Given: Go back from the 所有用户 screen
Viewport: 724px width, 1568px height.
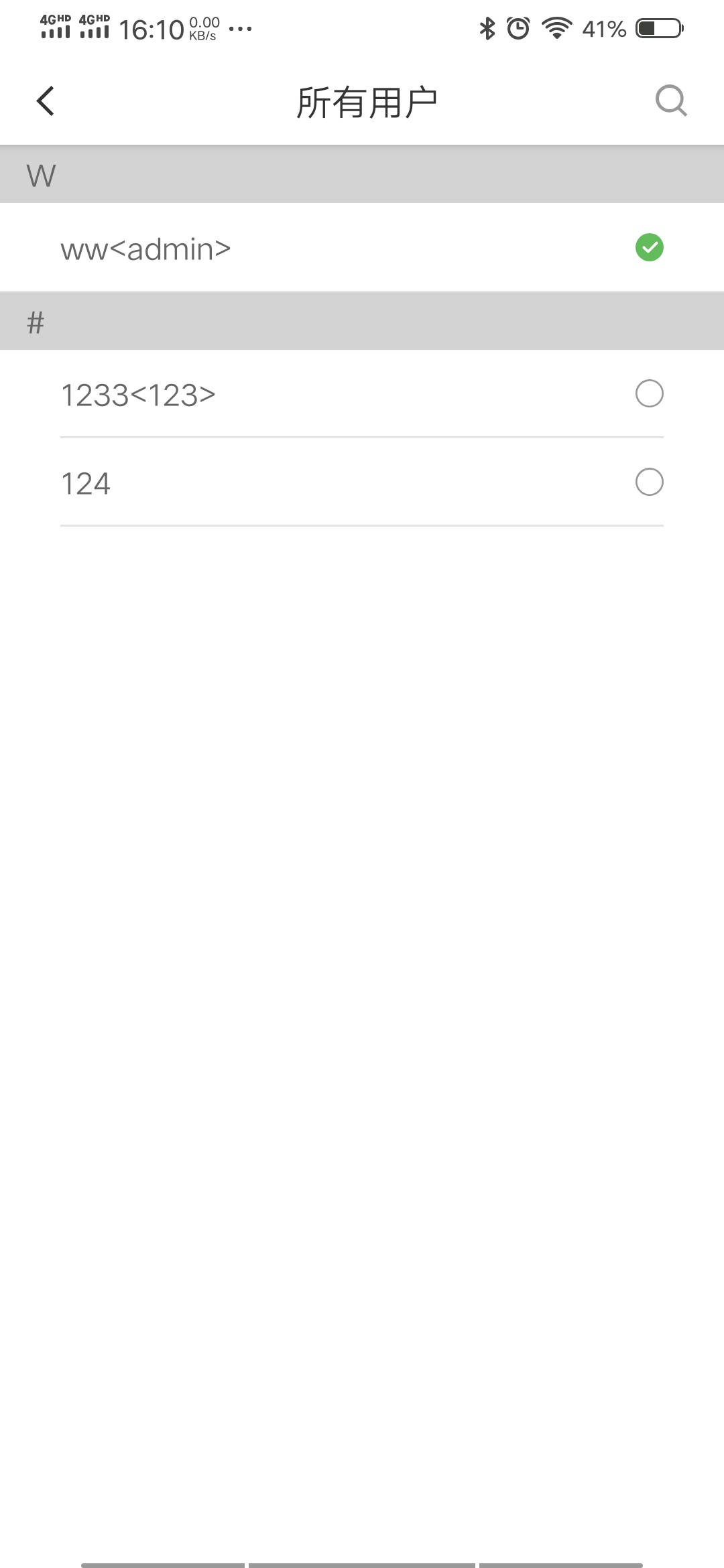Looking at the screenshot, I should pyautogui.click(x=45, y=101).
